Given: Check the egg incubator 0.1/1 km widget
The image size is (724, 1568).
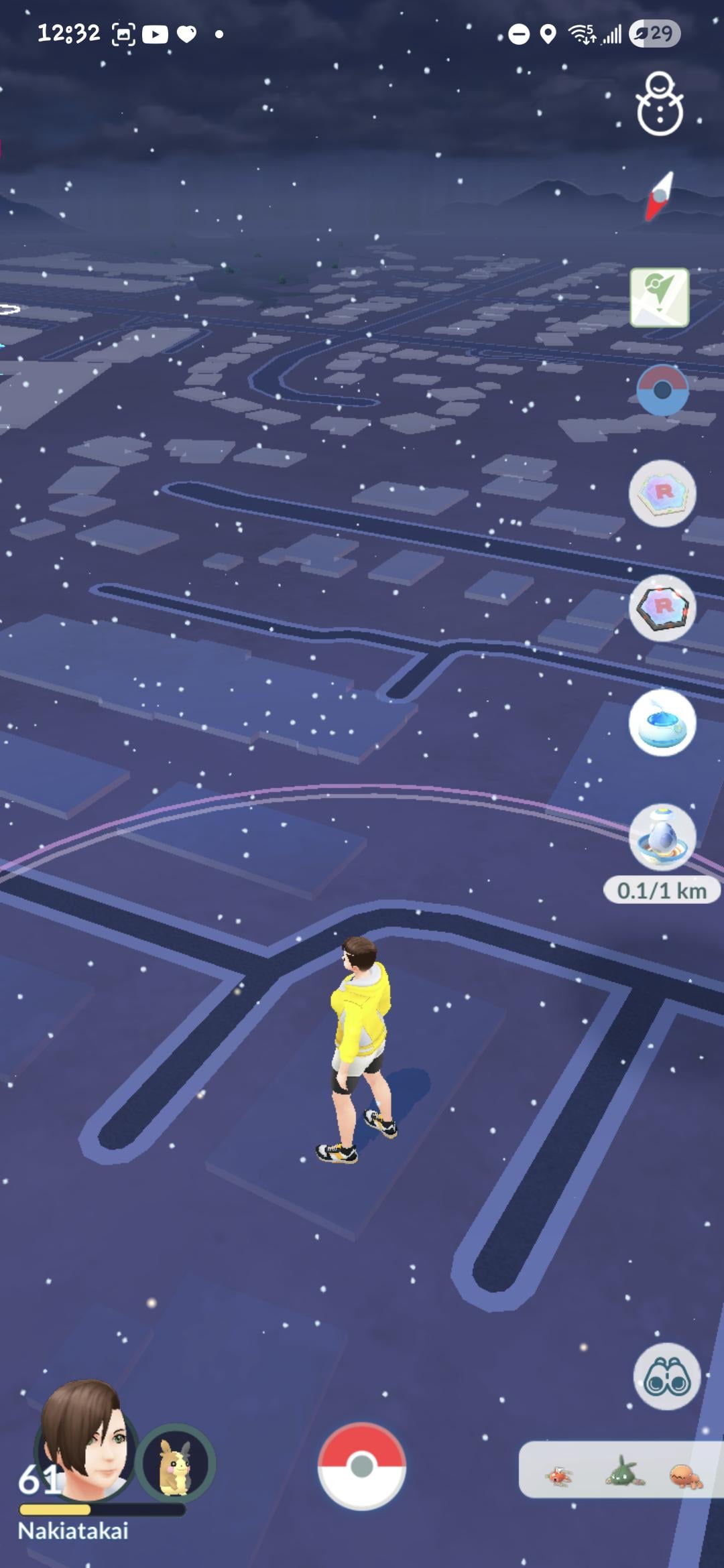Looking at the screenshot, I should [662, 852].
